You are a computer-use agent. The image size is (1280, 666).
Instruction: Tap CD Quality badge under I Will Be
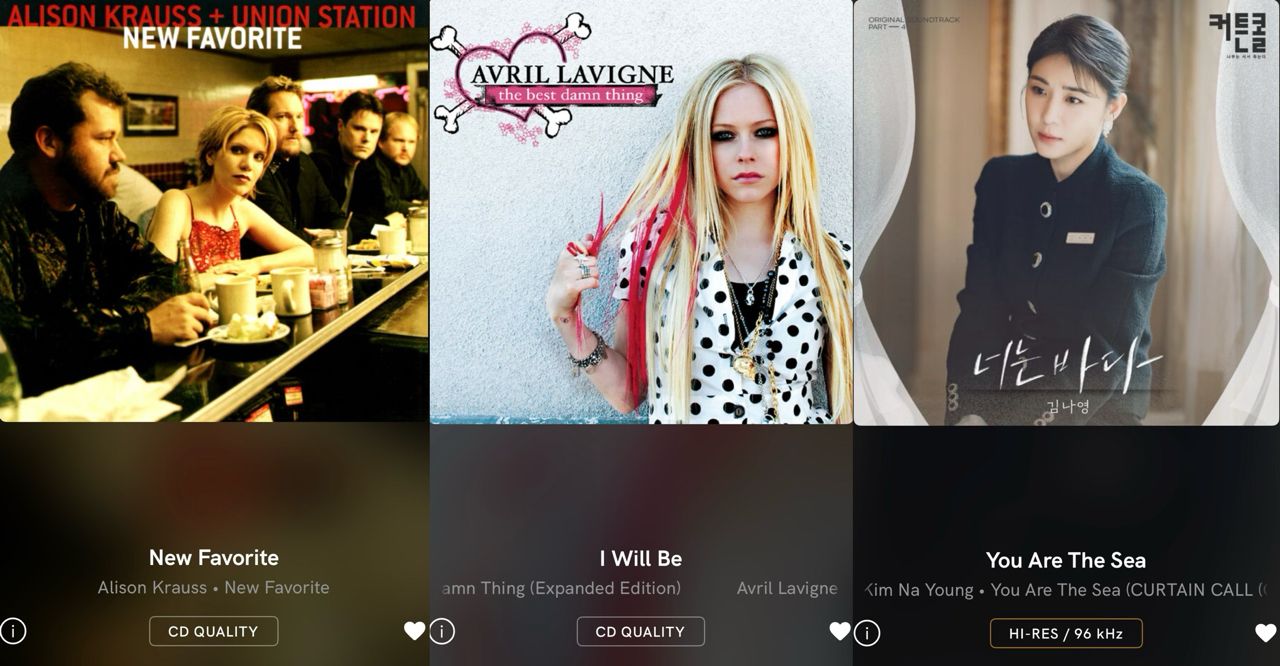click(x=640, y=631)
